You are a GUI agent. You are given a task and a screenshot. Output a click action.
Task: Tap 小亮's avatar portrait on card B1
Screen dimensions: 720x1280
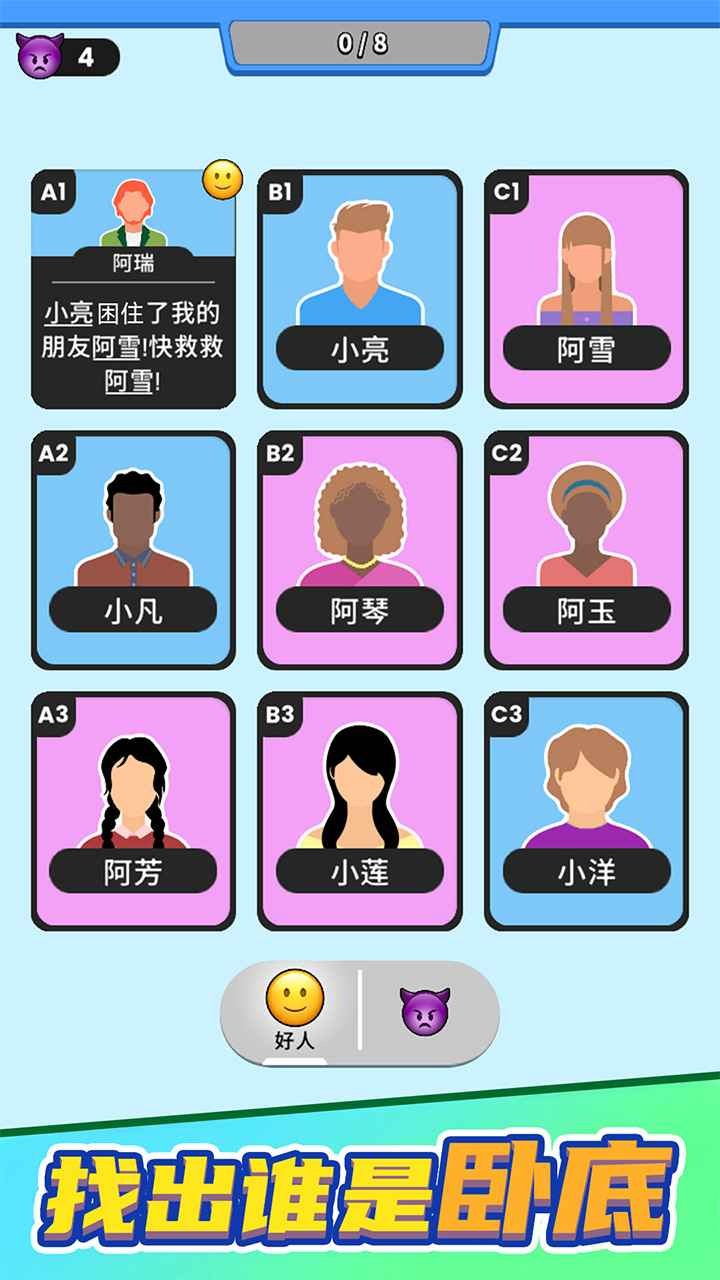pos(360,255)
